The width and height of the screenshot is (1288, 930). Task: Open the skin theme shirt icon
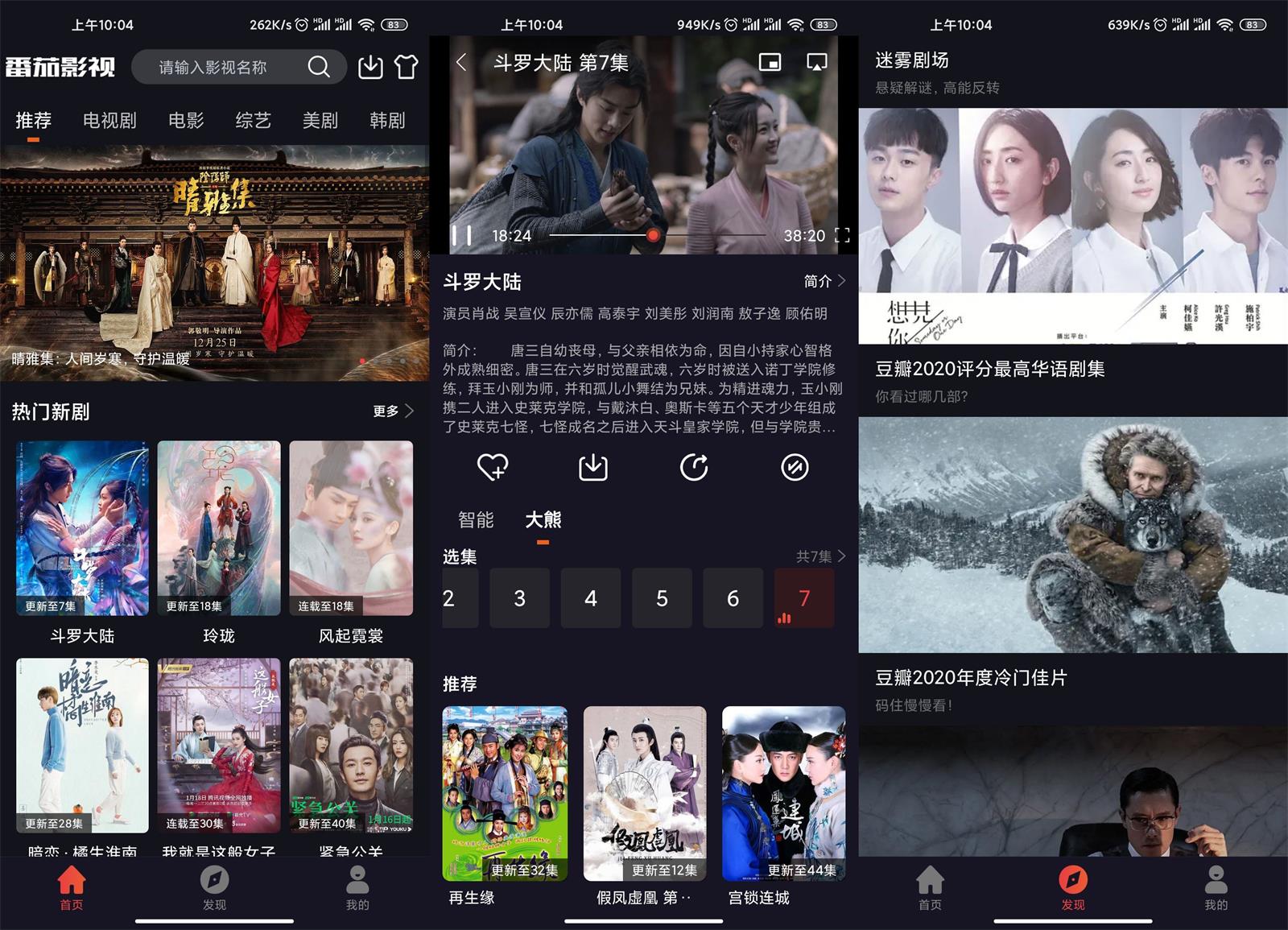406,67
